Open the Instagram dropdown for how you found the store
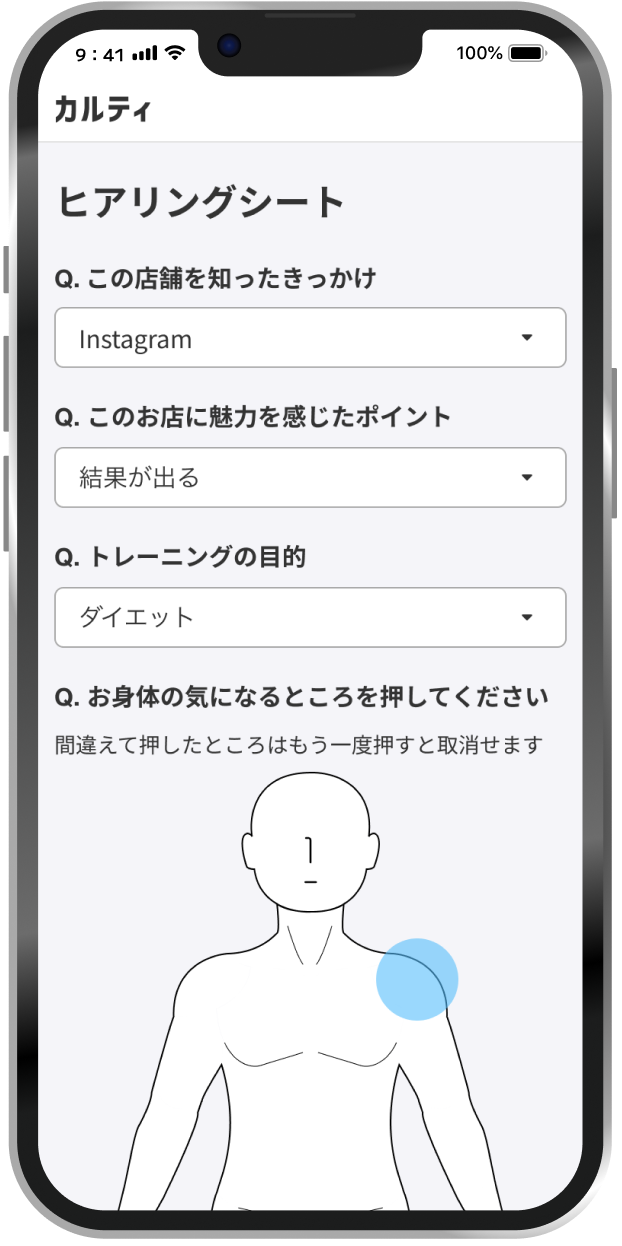The image size is (622, 1246). tap(310, 338)
